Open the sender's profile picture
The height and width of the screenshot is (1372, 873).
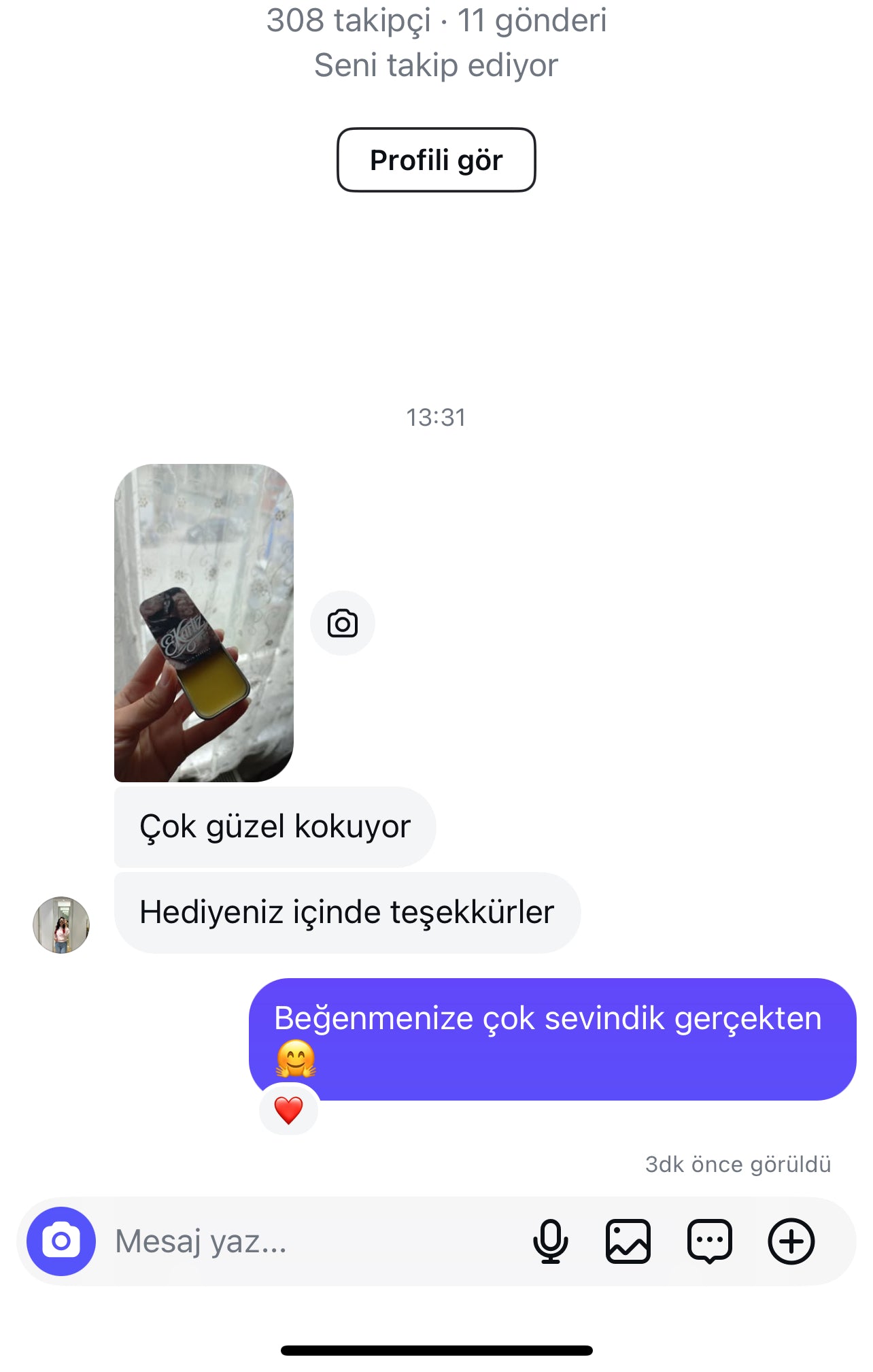[61, 924]
